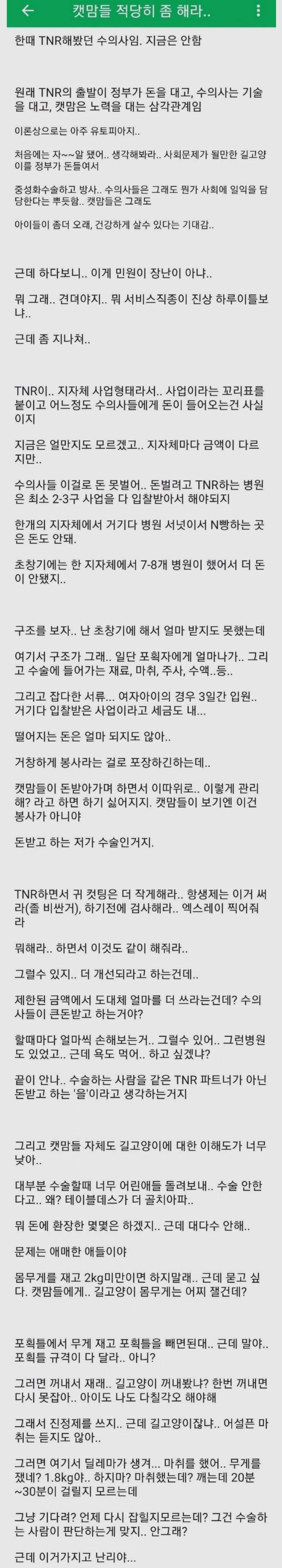Go back using the top-left arrow
The height and width of the screenshot is (1568, 282).
[27, 12]
